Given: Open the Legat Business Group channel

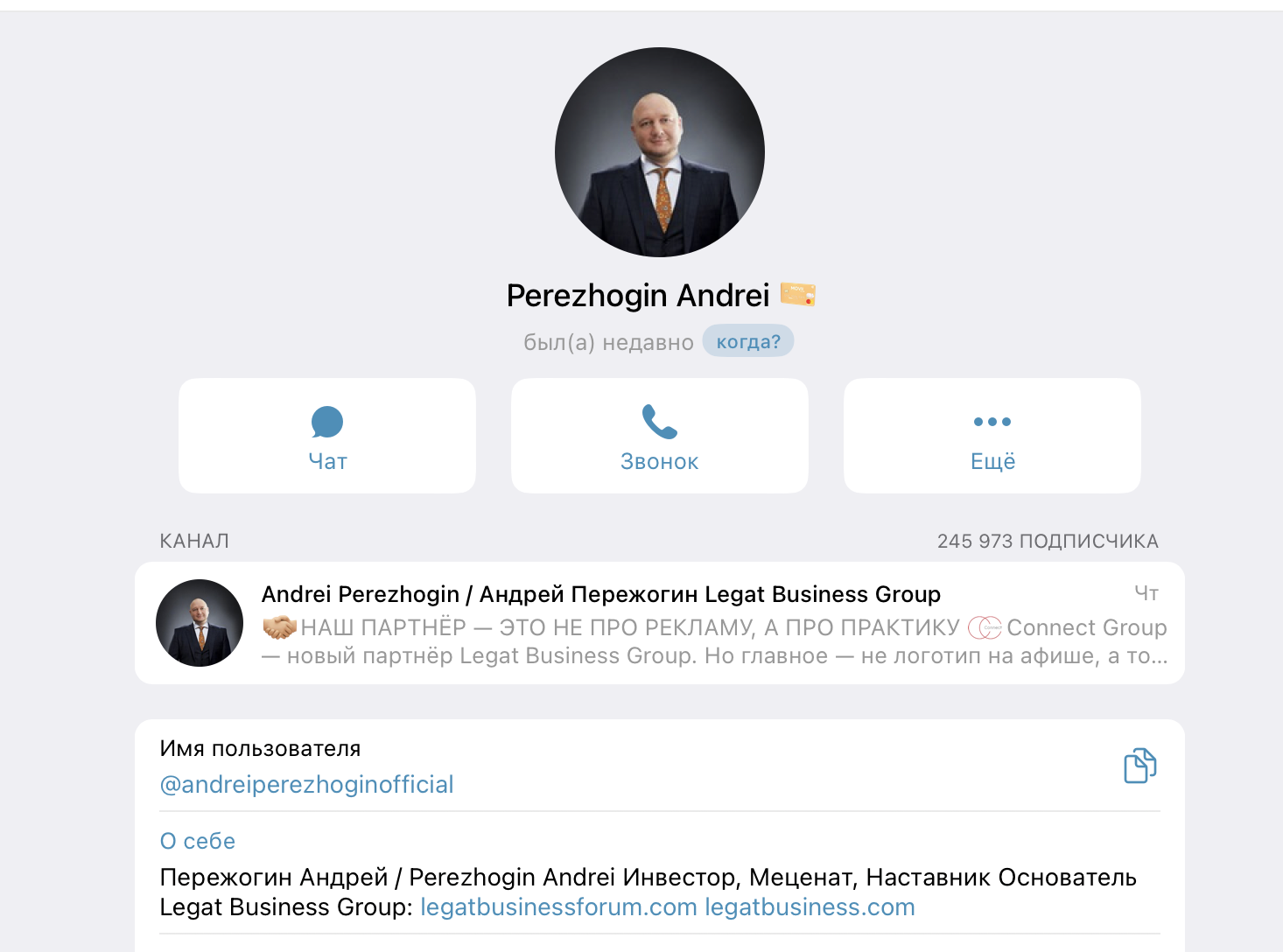Looking at the screenshot, I should pyautogui.click(x=659, y=623).
